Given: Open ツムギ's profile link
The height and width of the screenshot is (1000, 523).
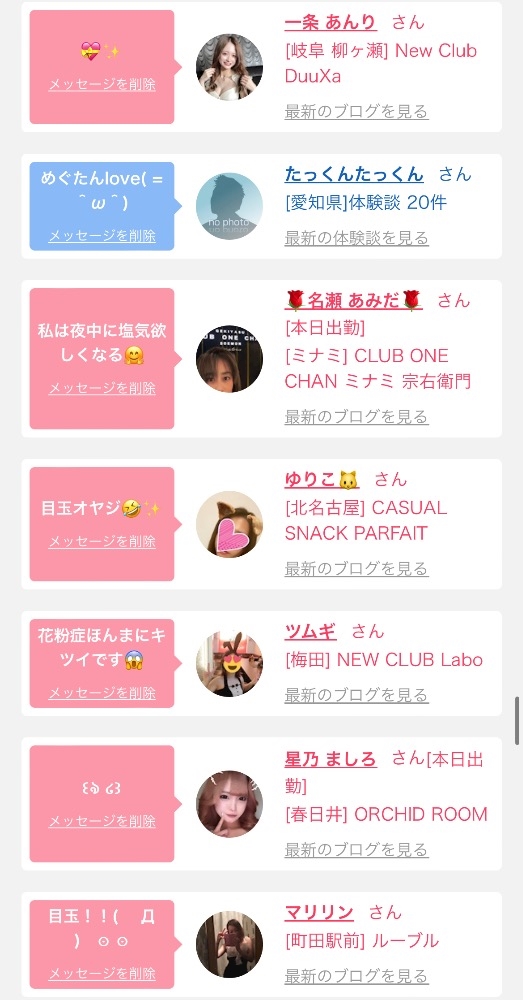Looking at the screenshot, I should click(x=311, y=631).
